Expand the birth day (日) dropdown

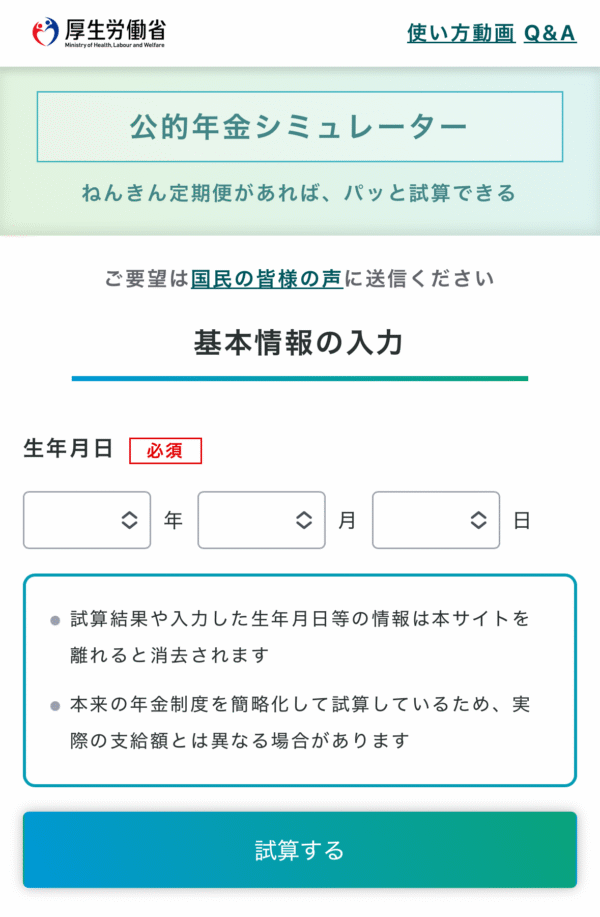[x=436, y=520]
